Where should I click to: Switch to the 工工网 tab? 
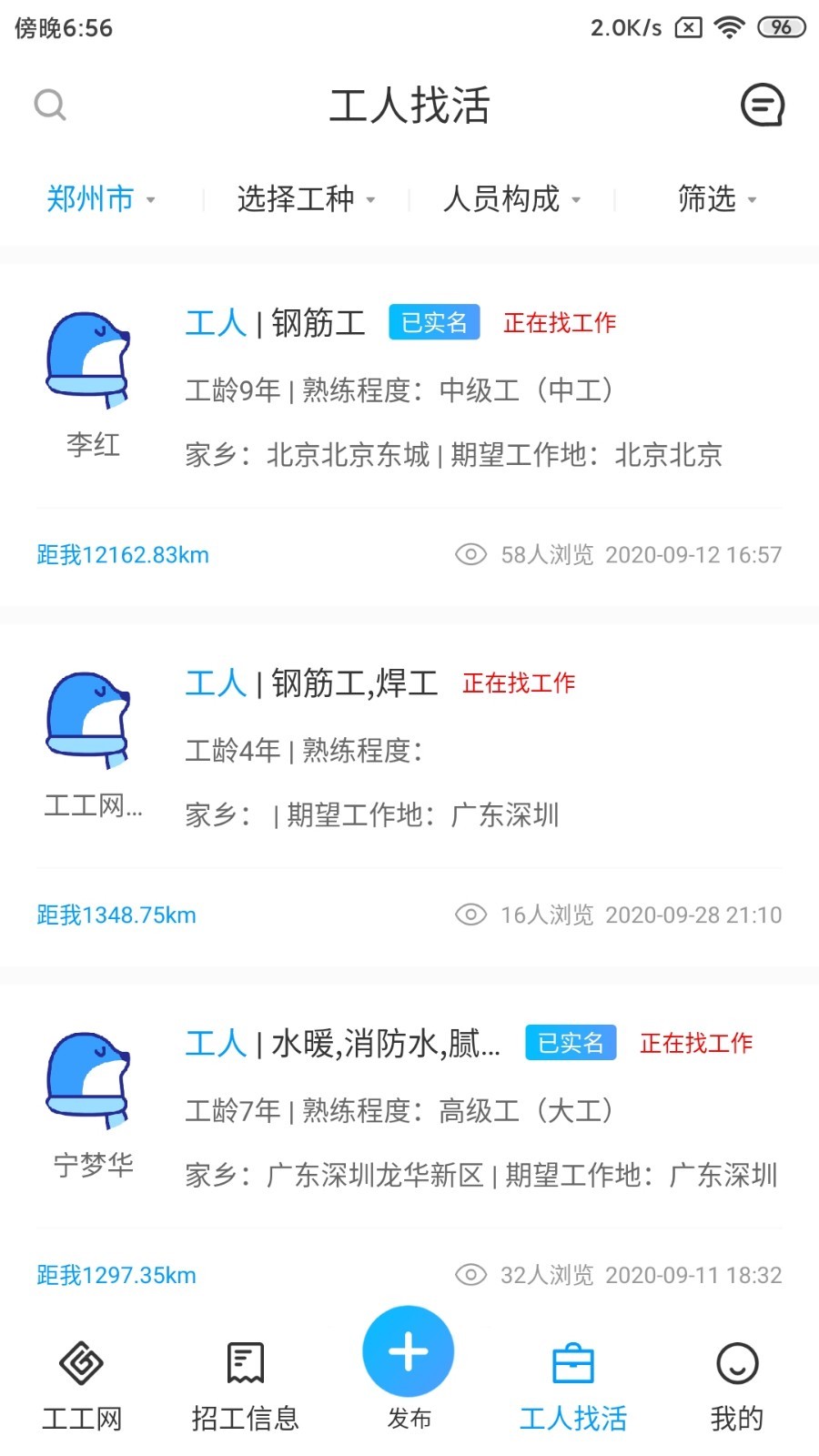[x=82, y=1385]
